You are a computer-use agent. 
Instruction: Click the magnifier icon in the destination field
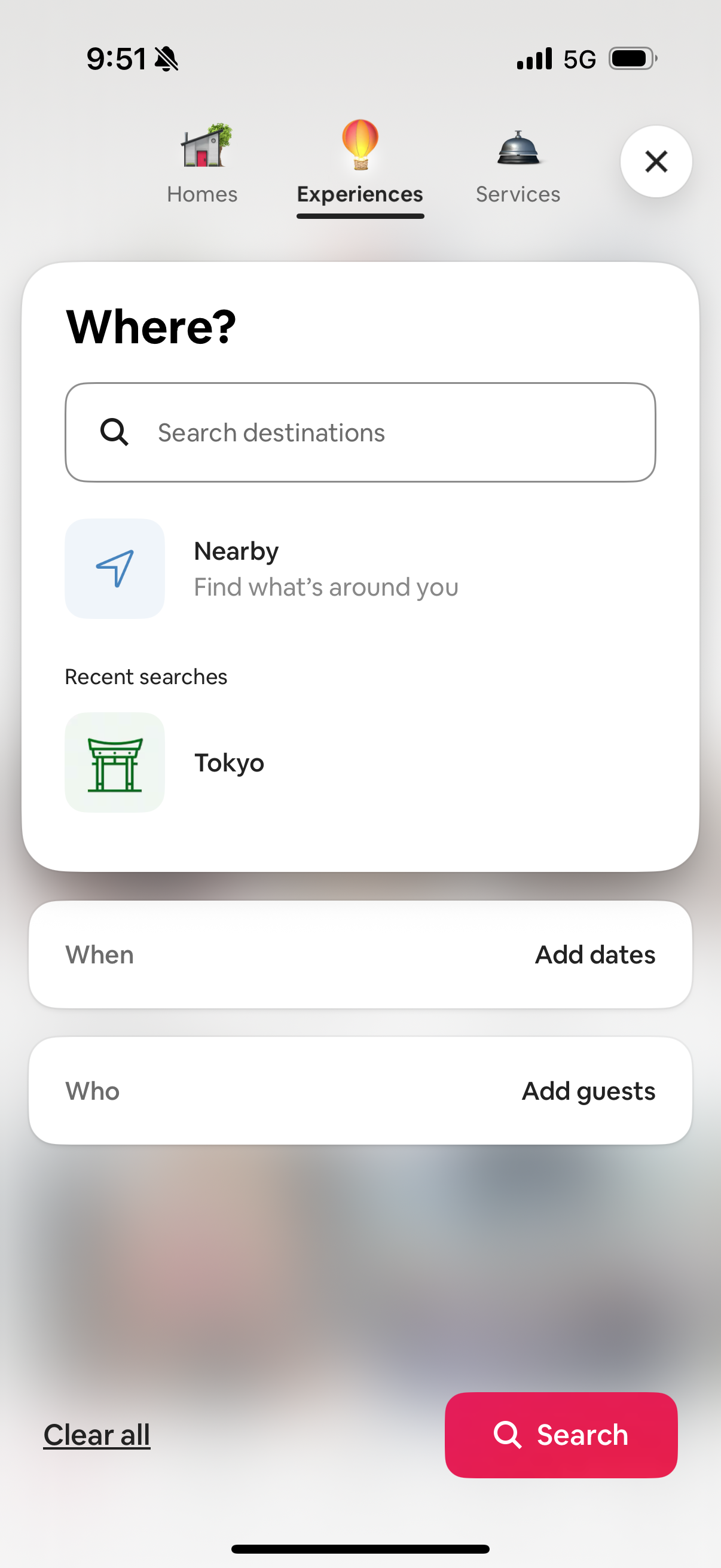115,432
